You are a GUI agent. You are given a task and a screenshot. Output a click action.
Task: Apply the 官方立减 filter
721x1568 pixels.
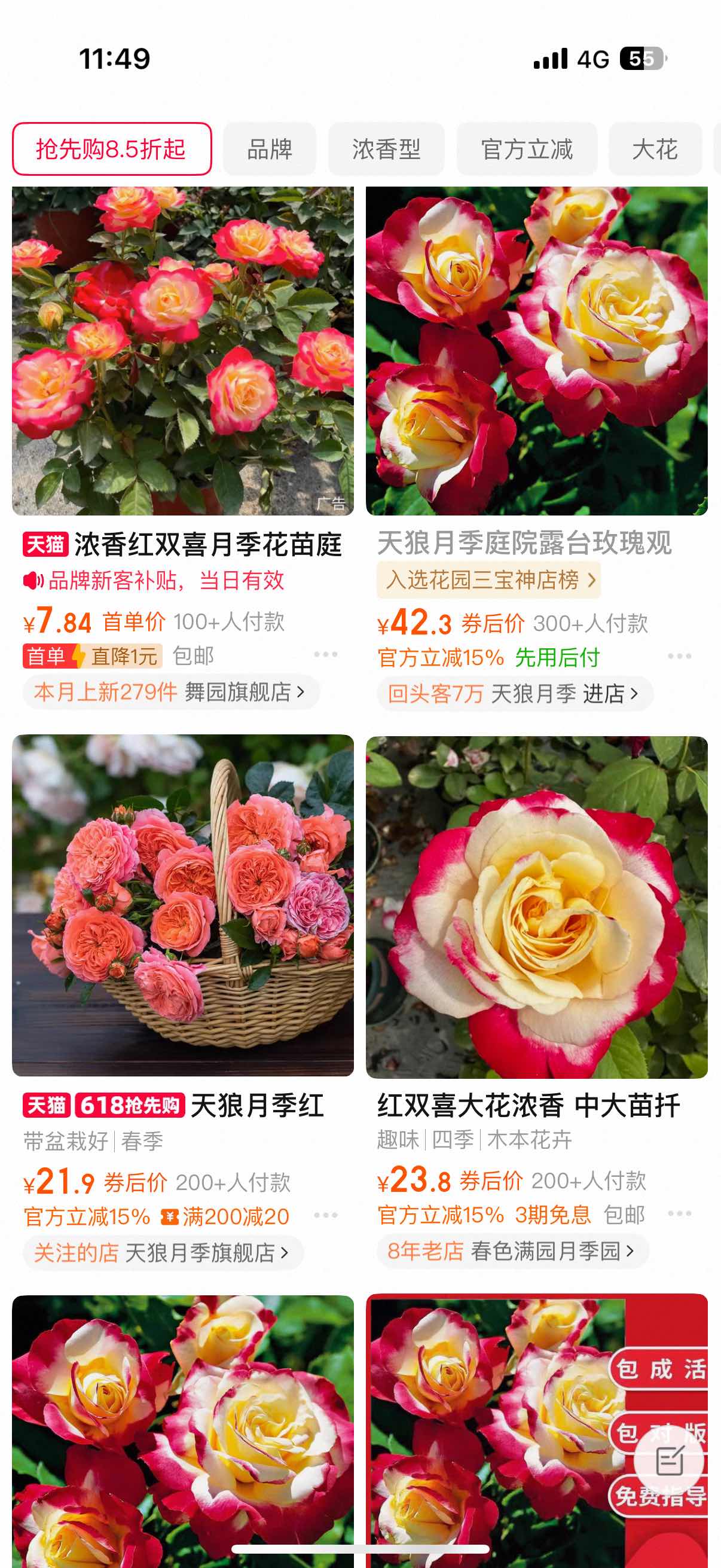tap(527, 149)
